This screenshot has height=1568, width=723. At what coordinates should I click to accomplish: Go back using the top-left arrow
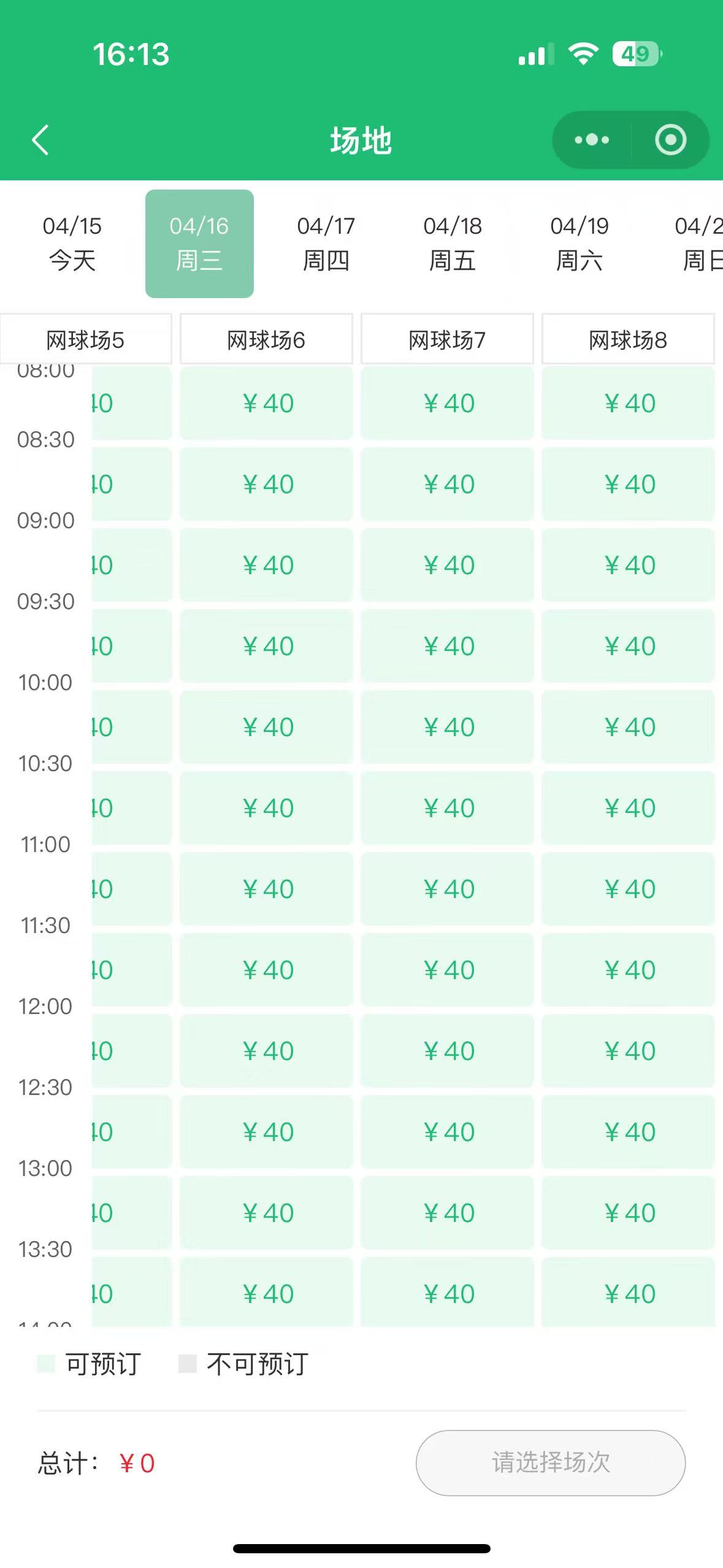coord(40,140)
